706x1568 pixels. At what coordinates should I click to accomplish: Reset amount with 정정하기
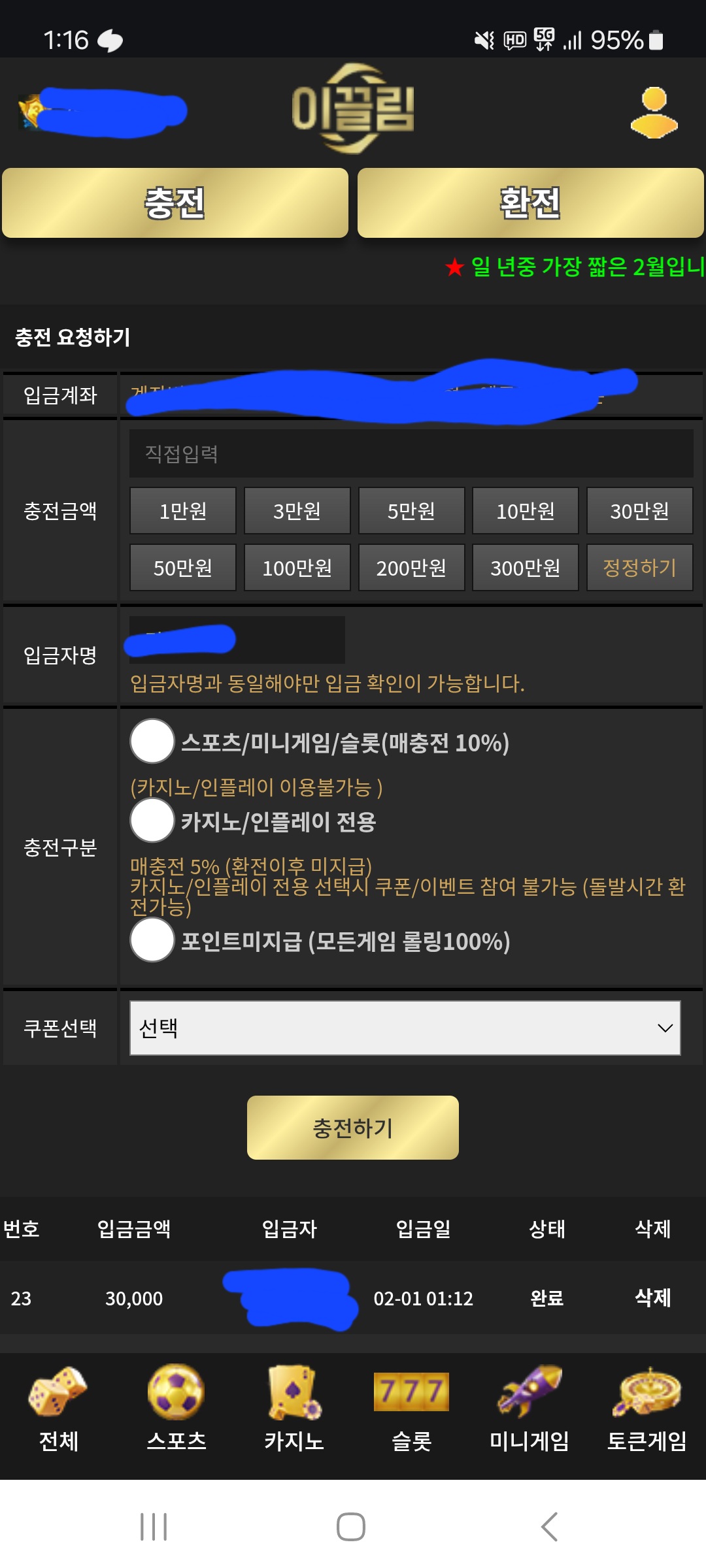[639, 568]
